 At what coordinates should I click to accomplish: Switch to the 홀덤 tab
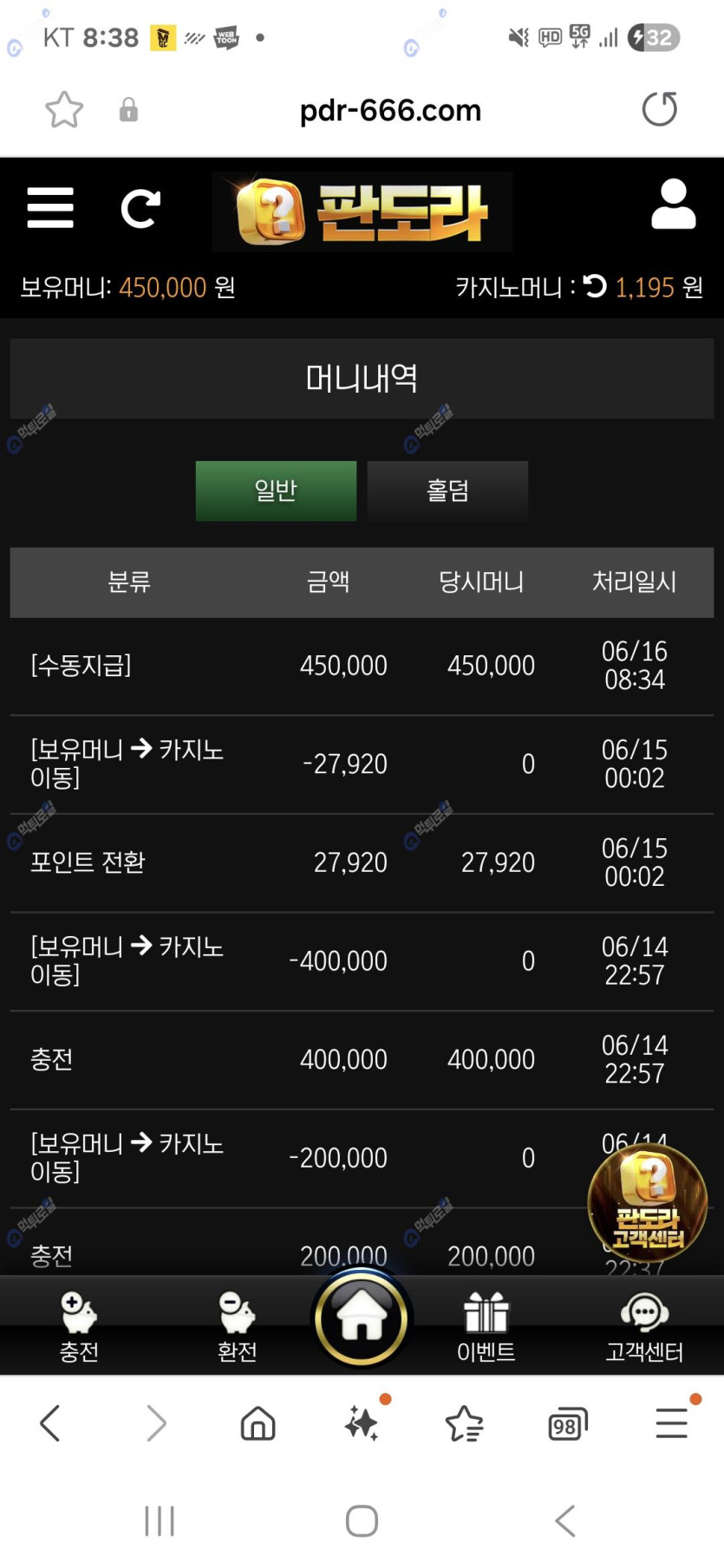pos(447,491)
